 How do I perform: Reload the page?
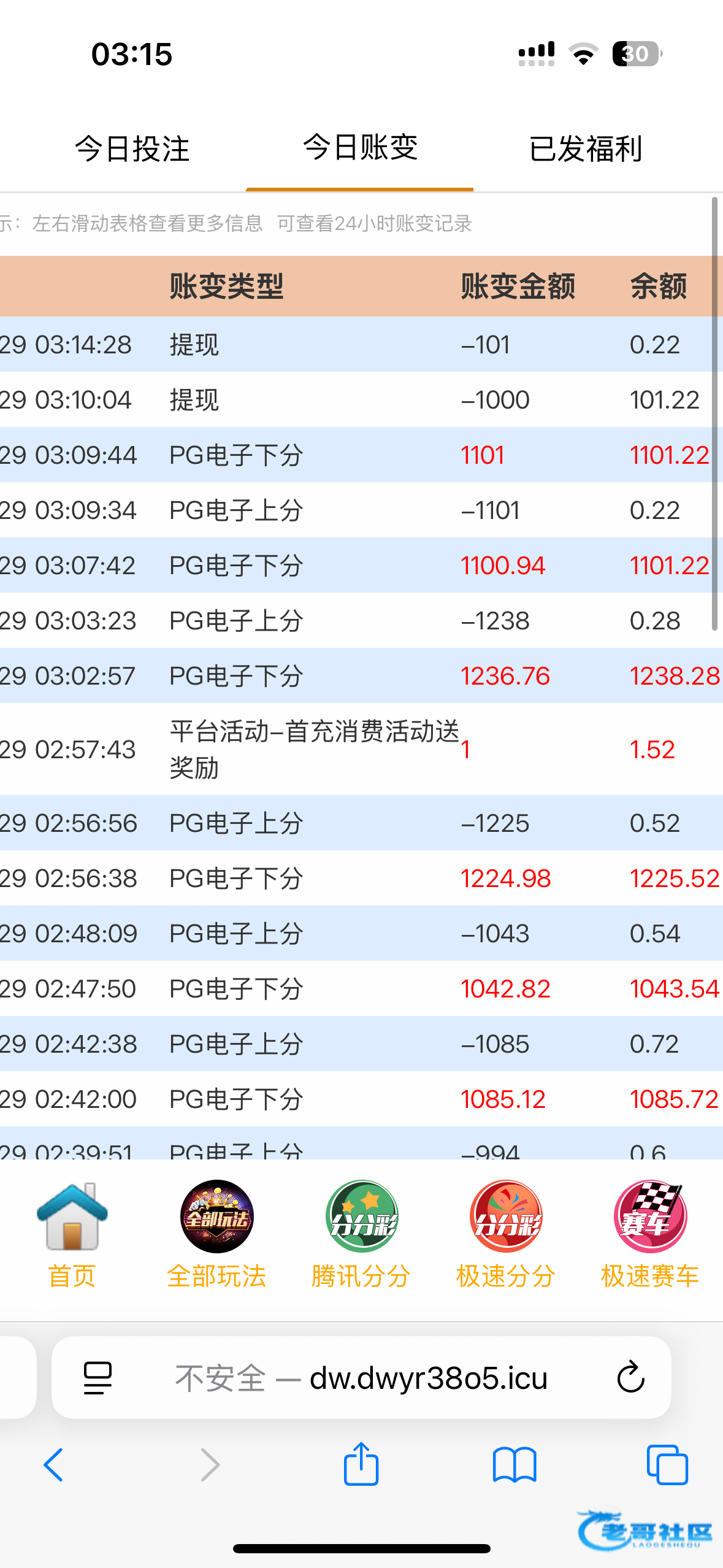(x=630, y=1378)
